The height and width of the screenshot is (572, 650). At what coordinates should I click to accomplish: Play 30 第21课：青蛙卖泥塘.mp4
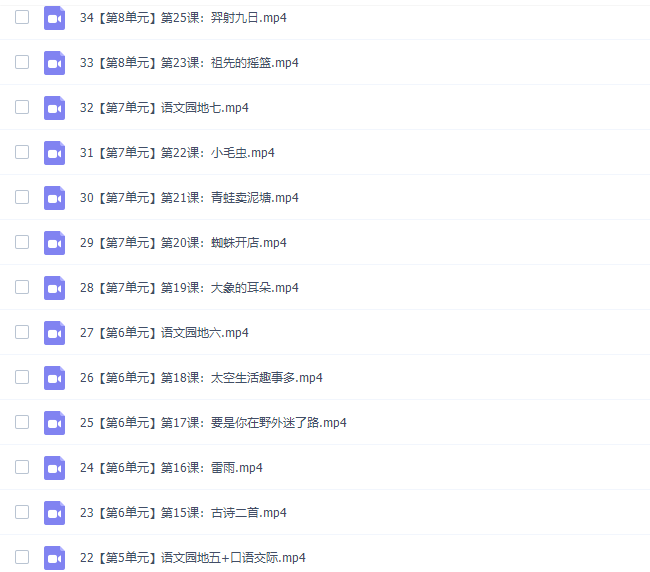click(x=189, y=198)
